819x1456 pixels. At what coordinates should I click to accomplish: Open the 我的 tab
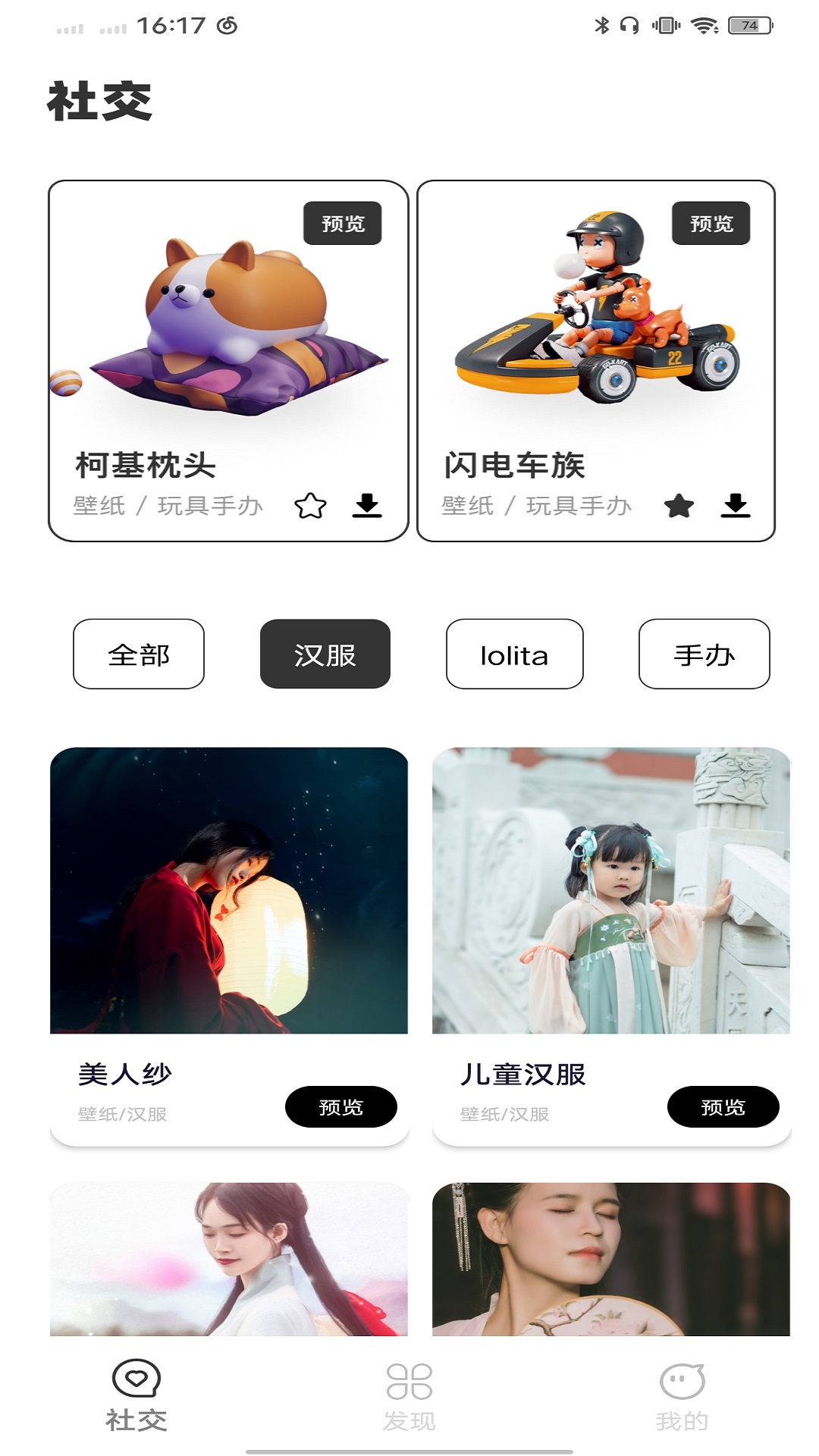(682, 1395)
